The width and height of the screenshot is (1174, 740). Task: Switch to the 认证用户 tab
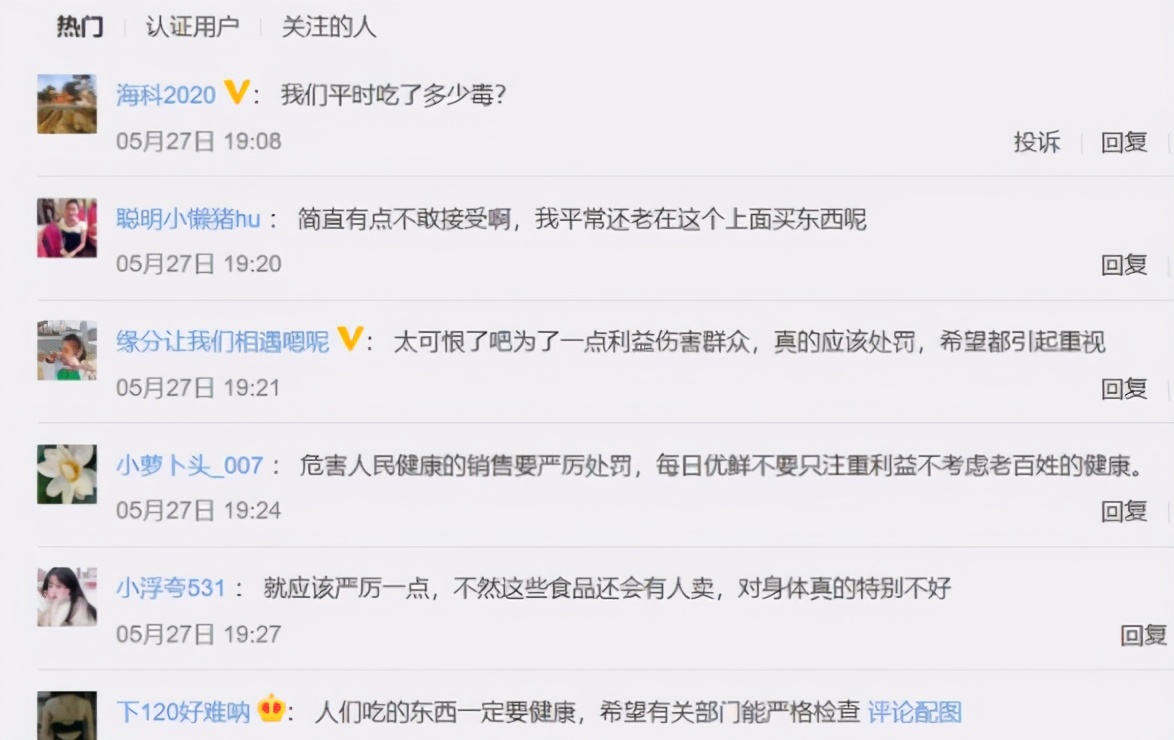pyautogui.click(x=192, y=27)
